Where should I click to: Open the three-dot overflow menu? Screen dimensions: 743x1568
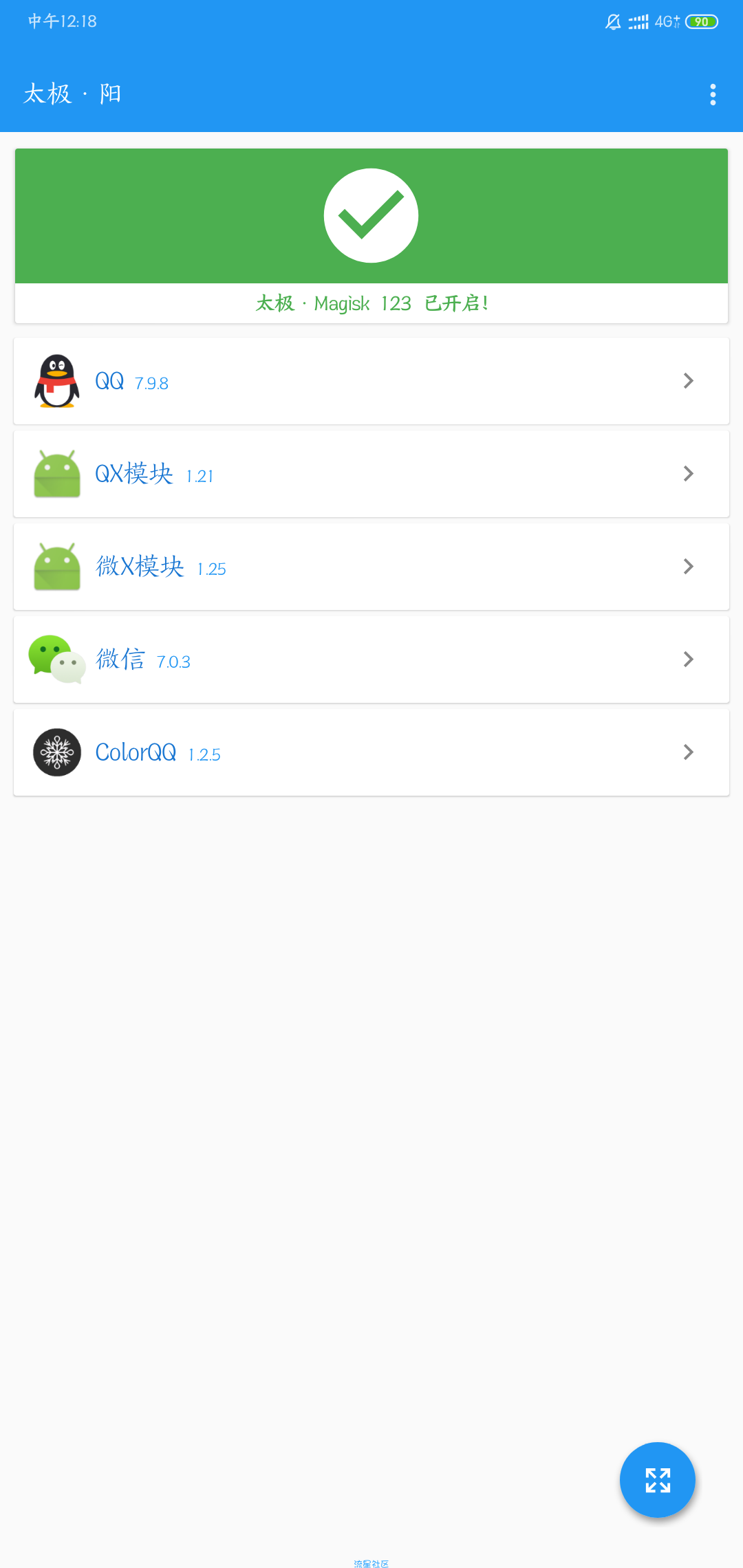click(x=713, y=94)
